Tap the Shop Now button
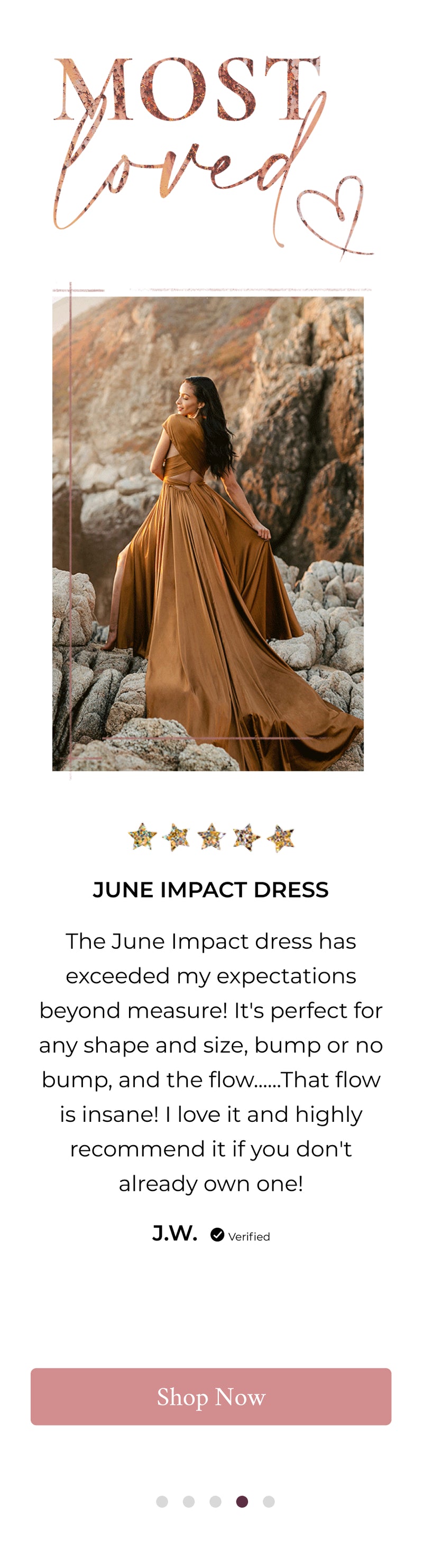The width and height of the screenshot is (423, 1568). (211, 1397)
